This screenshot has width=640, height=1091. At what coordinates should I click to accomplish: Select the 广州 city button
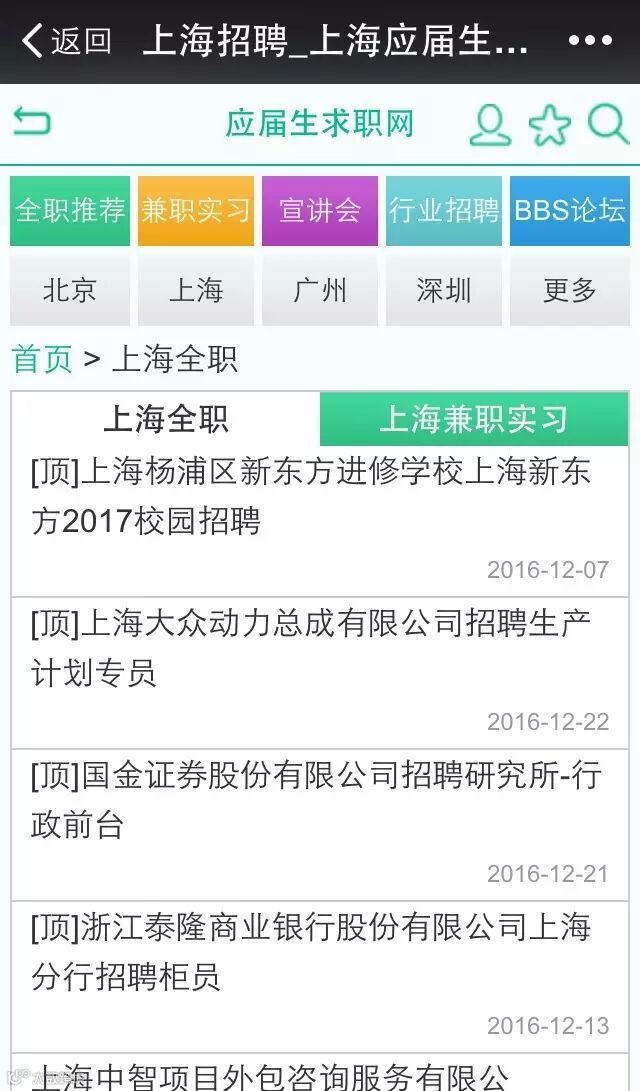click(x=320, y=290)
